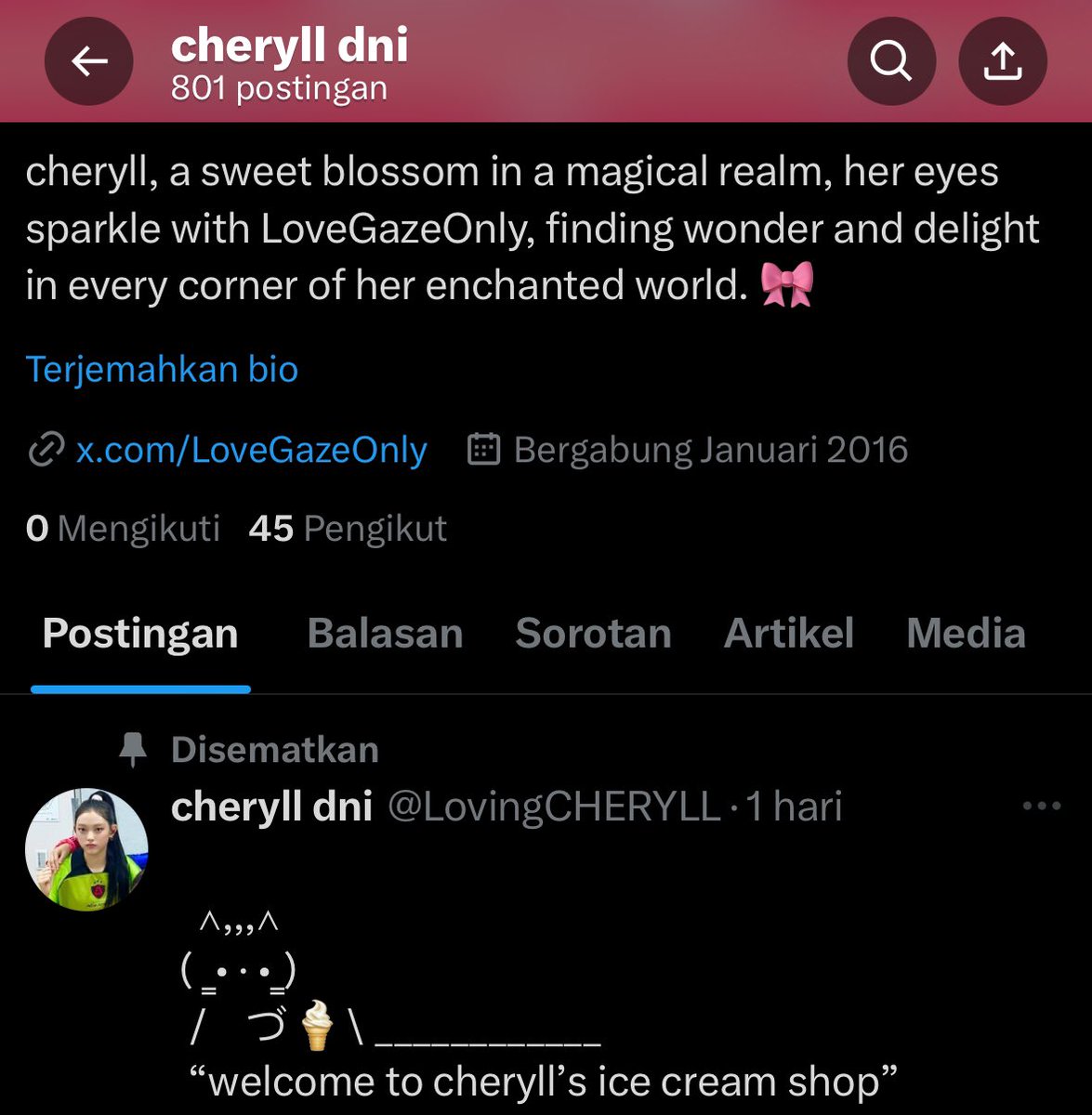The image size is (1092, 1115).
Task: Tap Terjemahkan bio to translate
Action: point(162,369)
